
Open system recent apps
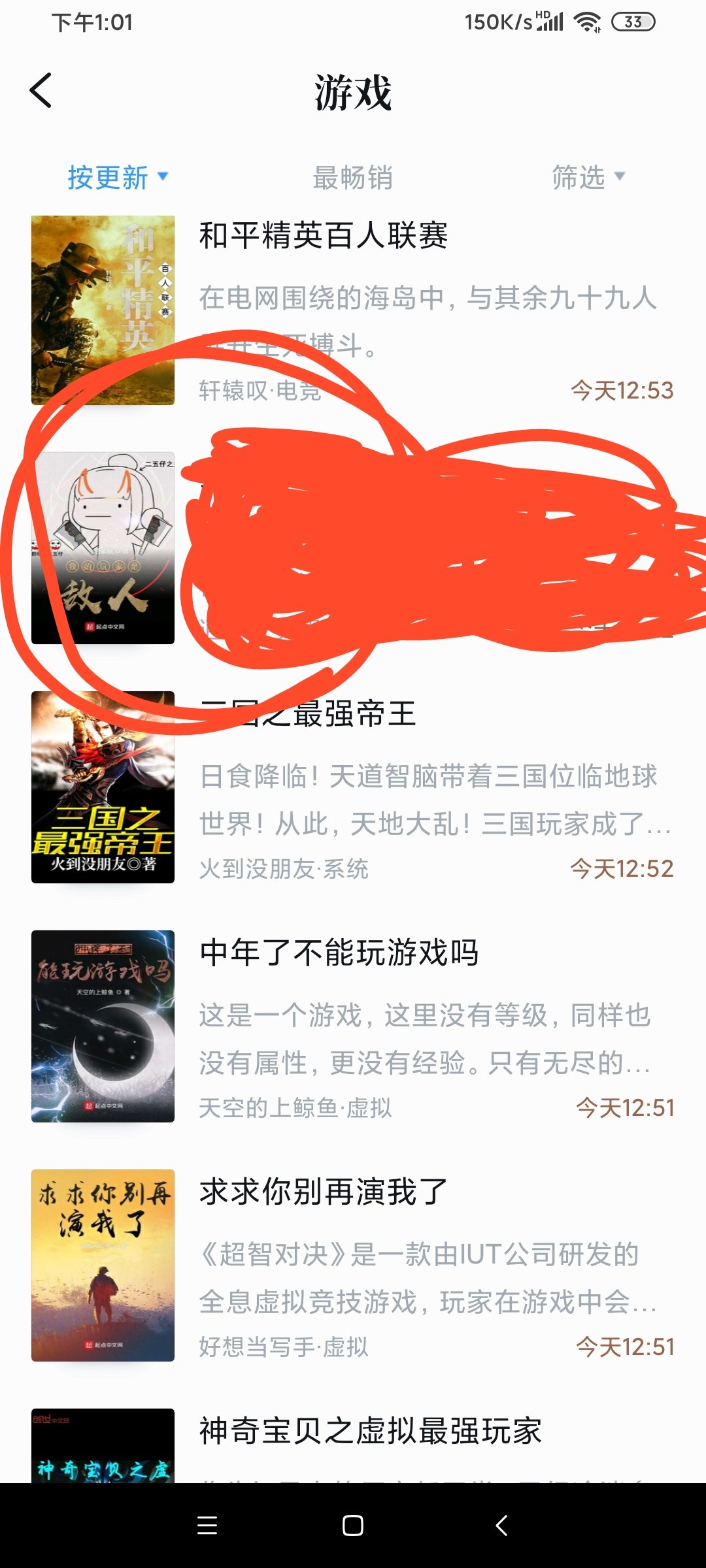tap(207, 1526)
